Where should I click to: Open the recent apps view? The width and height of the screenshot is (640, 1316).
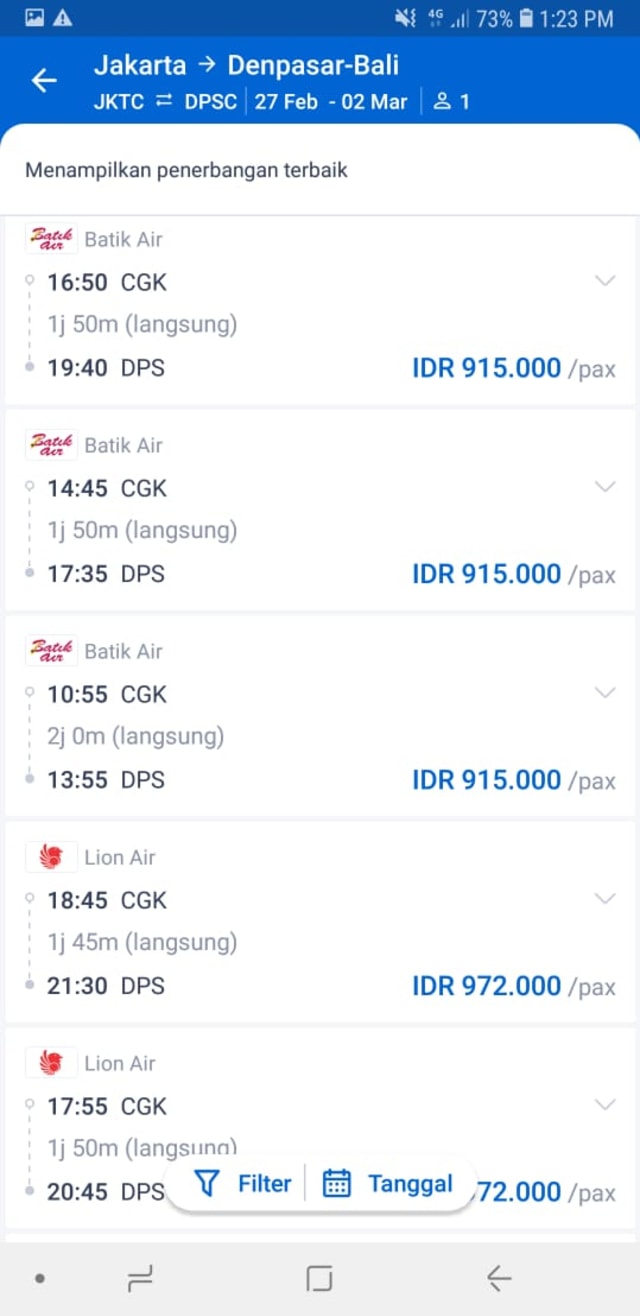tap(139, 1278)
